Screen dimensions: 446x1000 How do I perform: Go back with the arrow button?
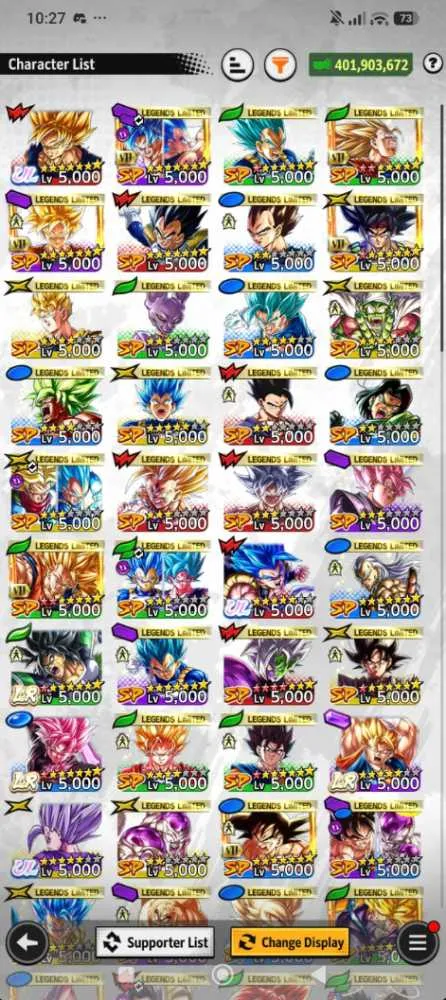[x=27, y=942]
